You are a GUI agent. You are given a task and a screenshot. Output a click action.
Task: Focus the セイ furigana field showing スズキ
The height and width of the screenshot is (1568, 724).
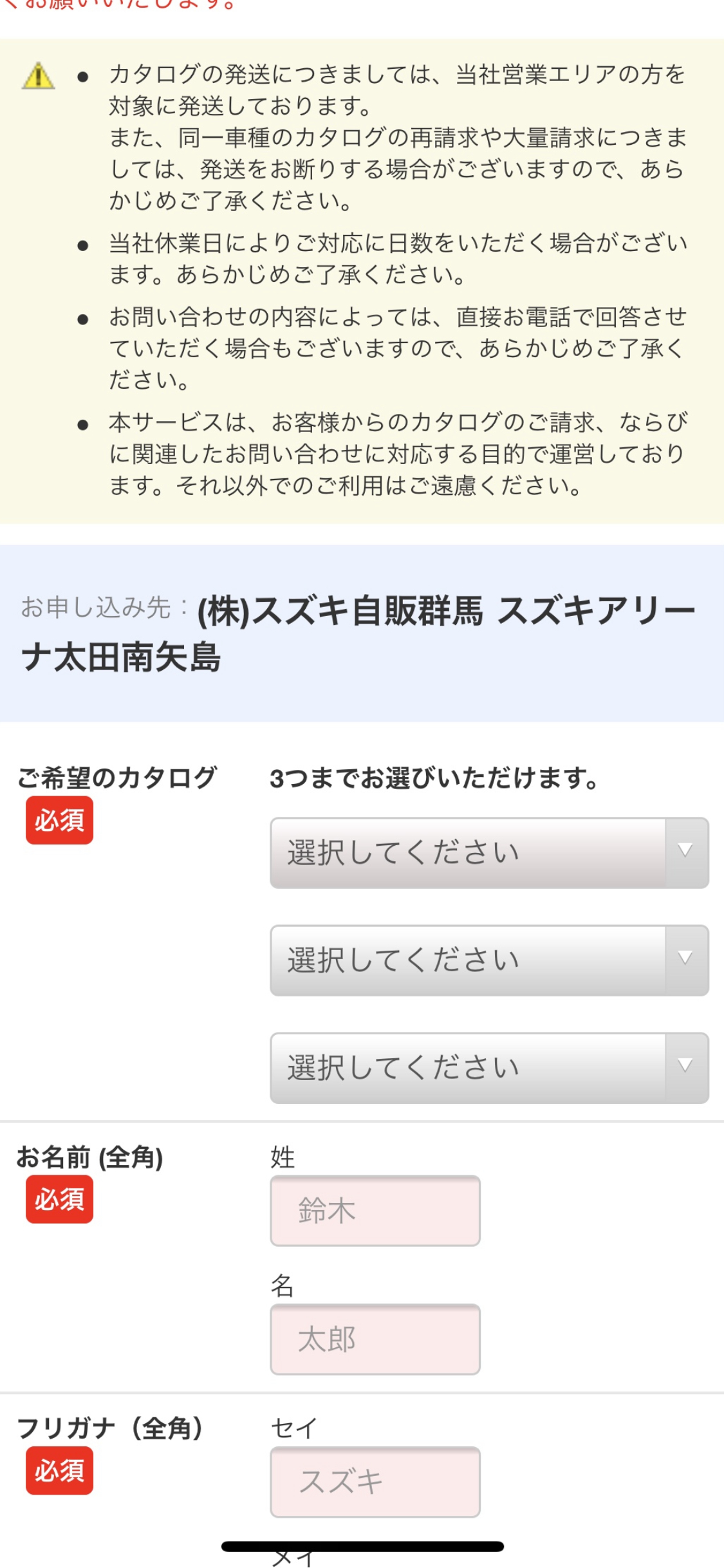pos(375,1482)
